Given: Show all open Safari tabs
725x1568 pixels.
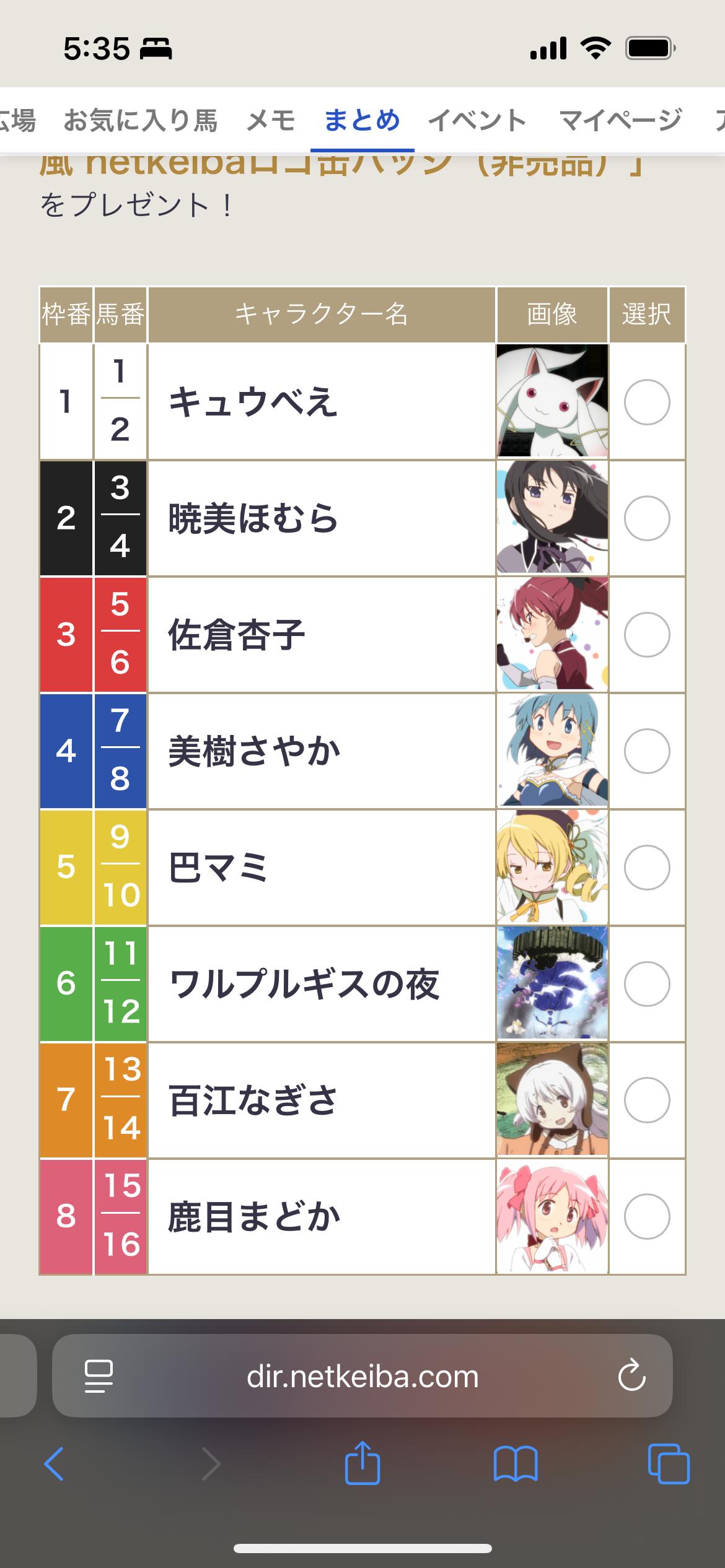Looking at the screenshot, I should 668,1464.
